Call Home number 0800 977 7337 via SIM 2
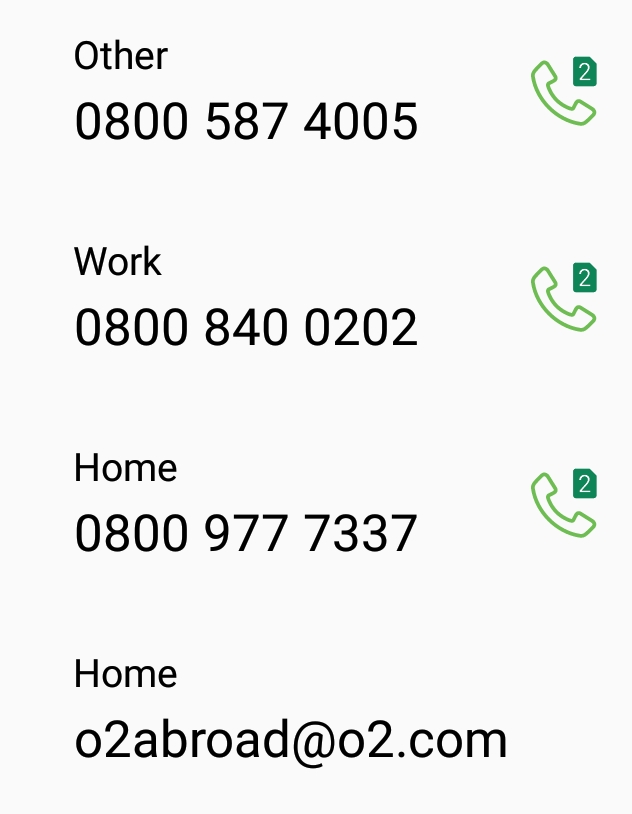 [563, 504]
